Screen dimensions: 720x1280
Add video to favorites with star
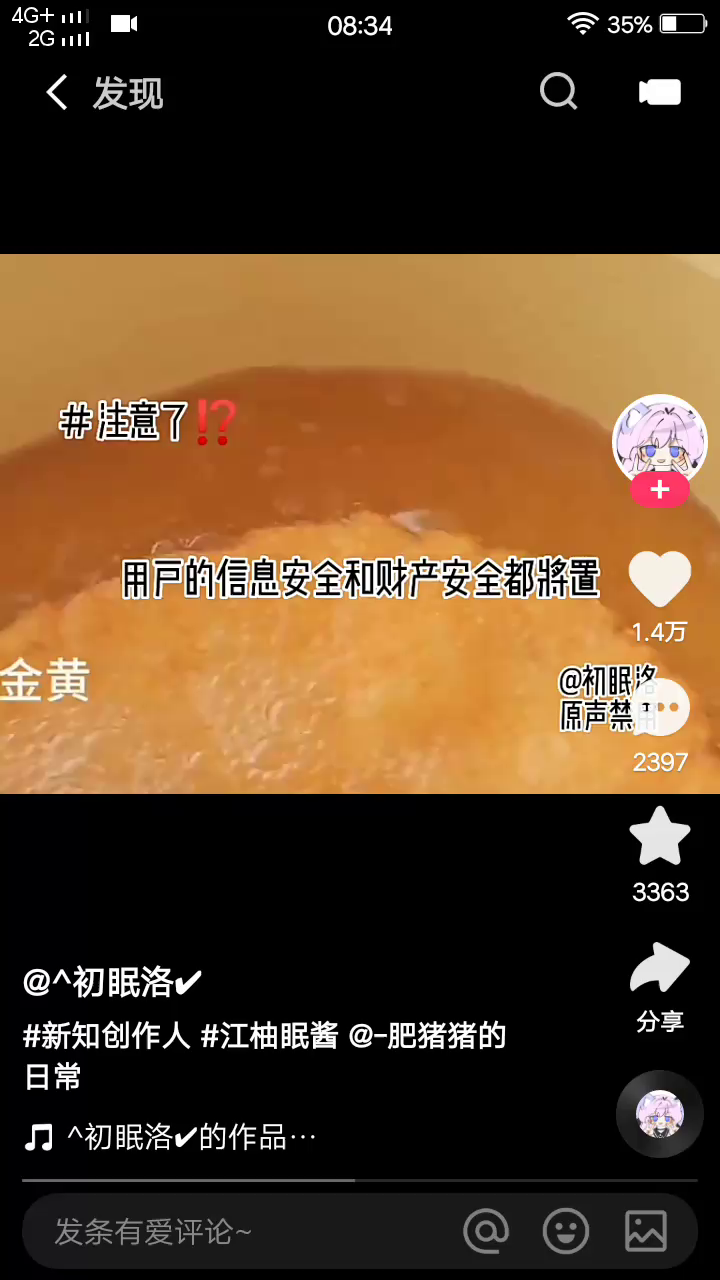coord(660,838)
